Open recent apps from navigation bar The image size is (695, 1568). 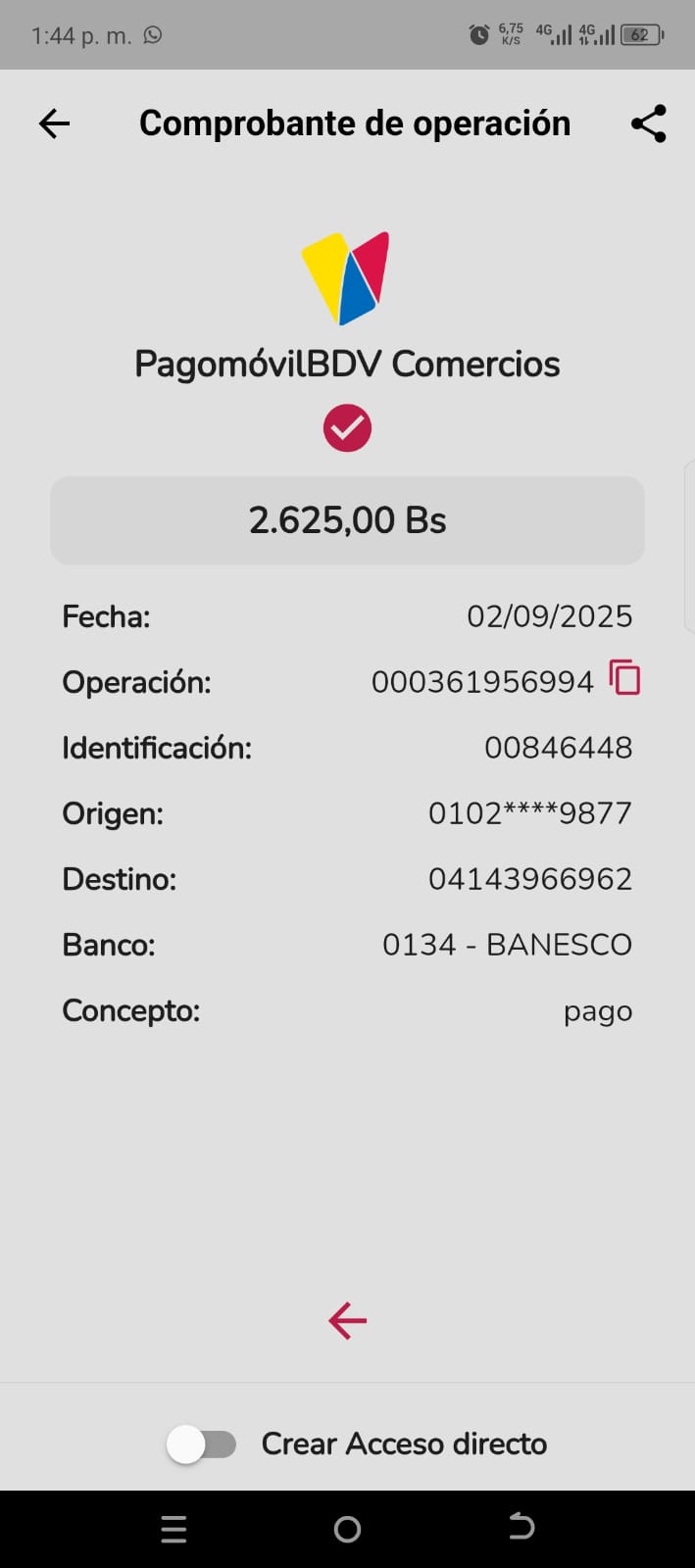click(174, 1529)
